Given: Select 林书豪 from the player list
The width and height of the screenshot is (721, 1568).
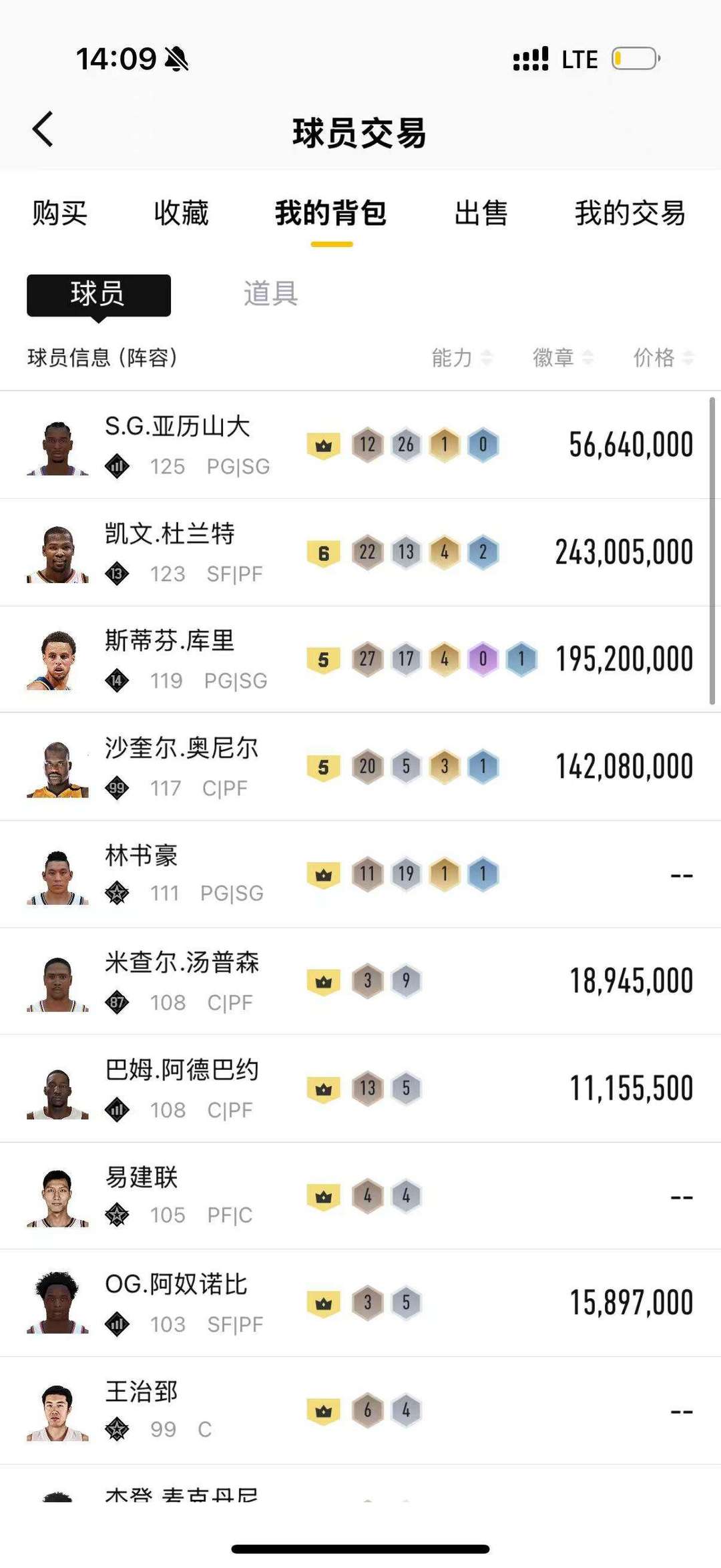Looking at the screenshot, I should 142,873.
